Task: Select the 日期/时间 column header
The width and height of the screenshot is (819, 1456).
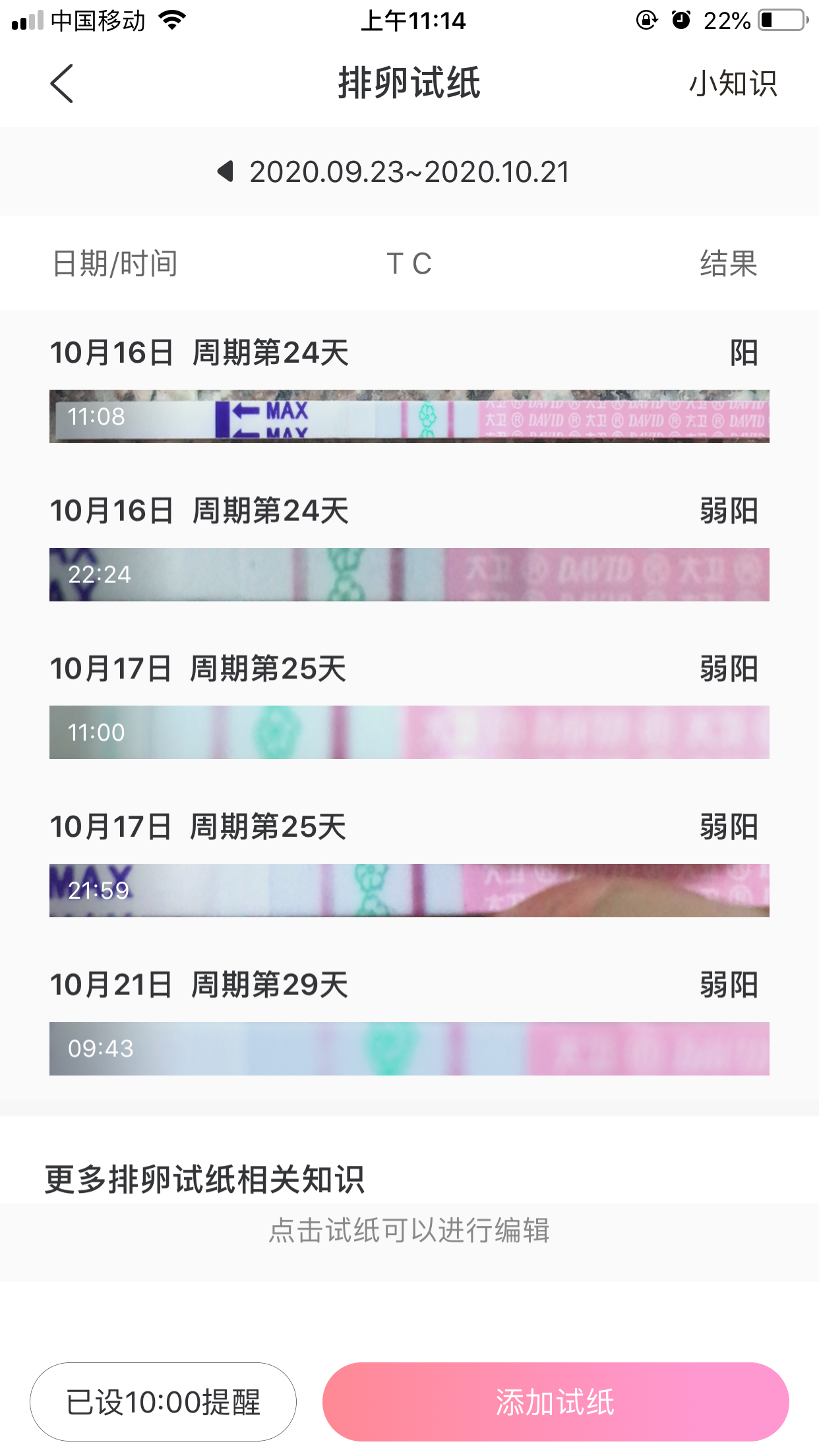Action: click(116, 263)
